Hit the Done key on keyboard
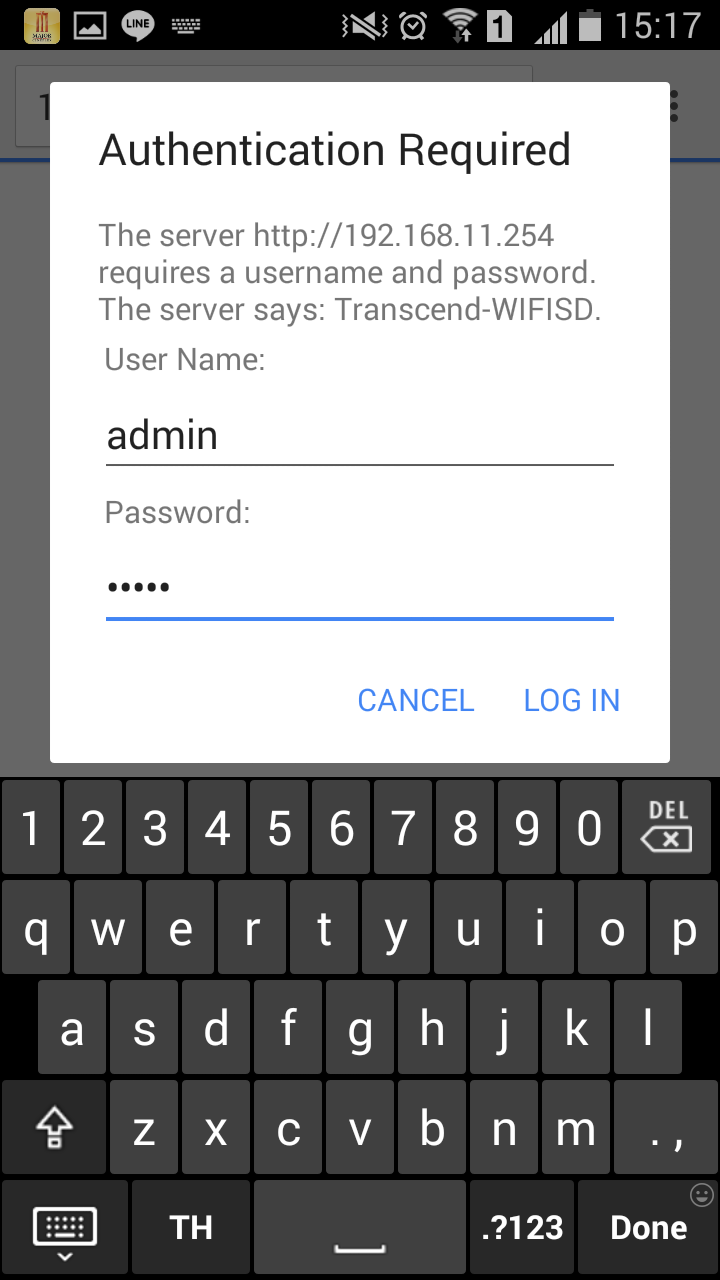Image resolution: width=720 pixels, height=1280 pixels. (649, 1228)
